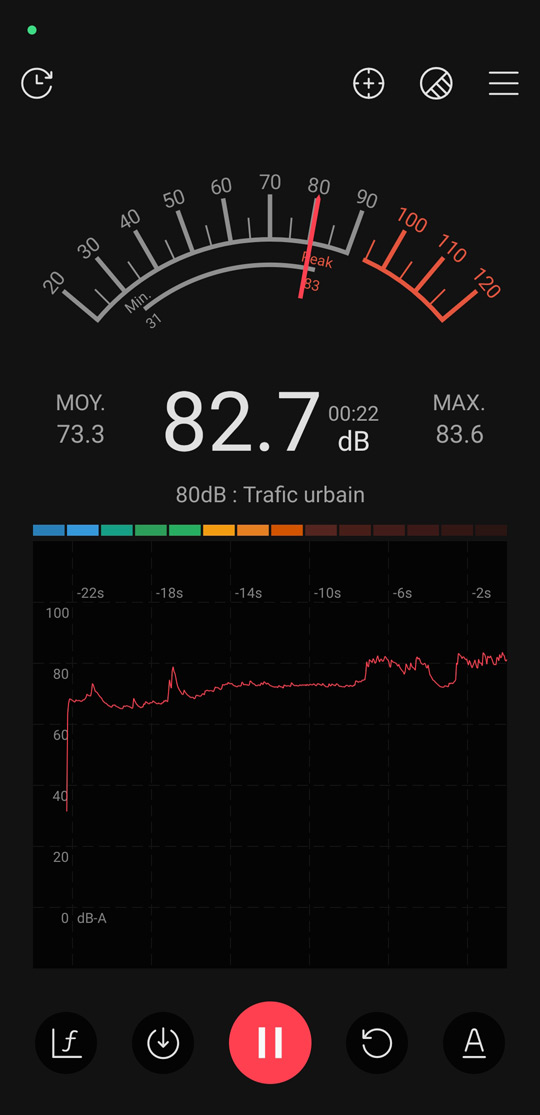Reset the current measurement
The width and height of the screenshot is (540, 1115).
click(377, 1043)
